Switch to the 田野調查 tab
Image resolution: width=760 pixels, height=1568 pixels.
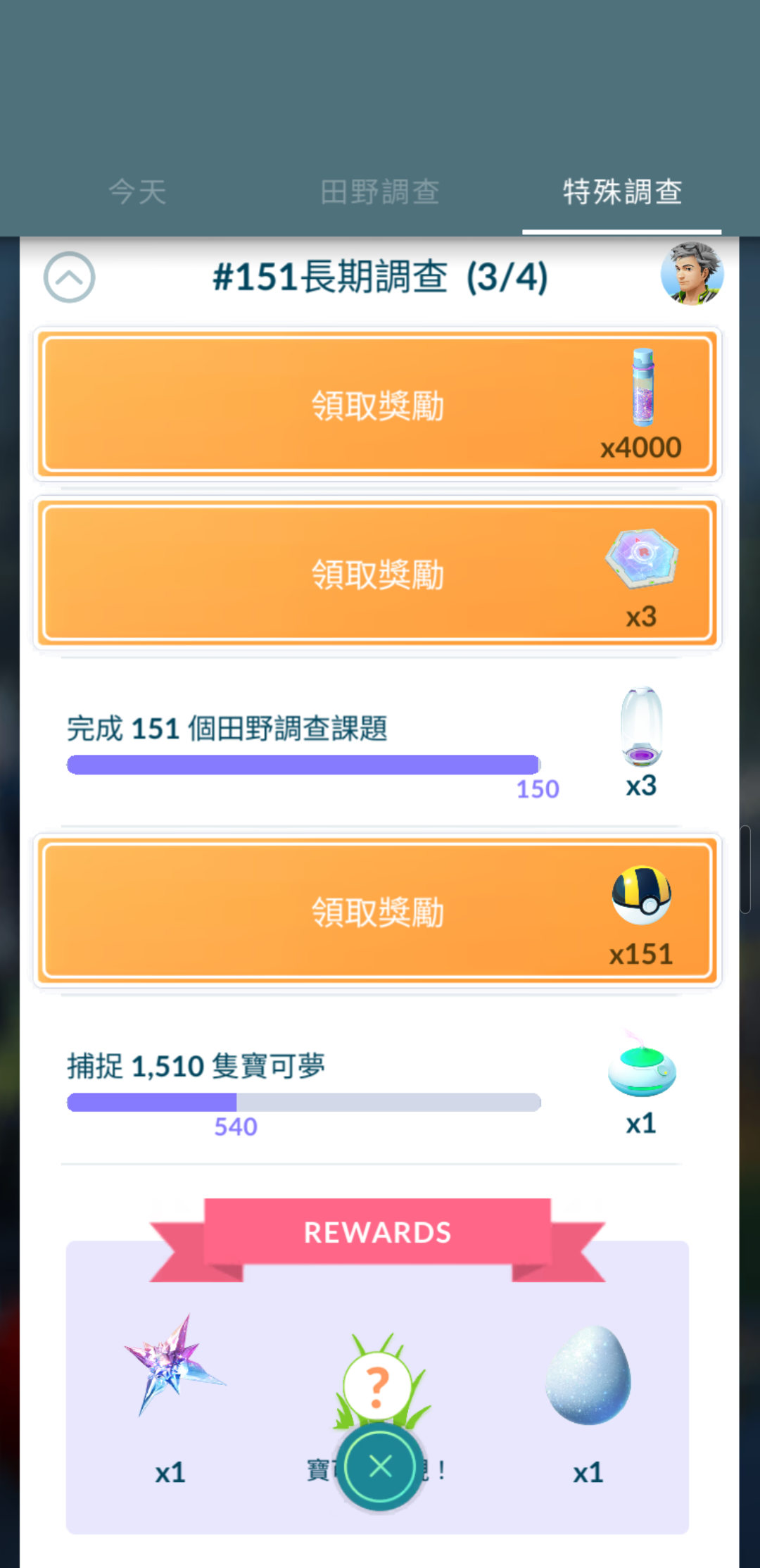pyautogui.click(x=380, y=192)
